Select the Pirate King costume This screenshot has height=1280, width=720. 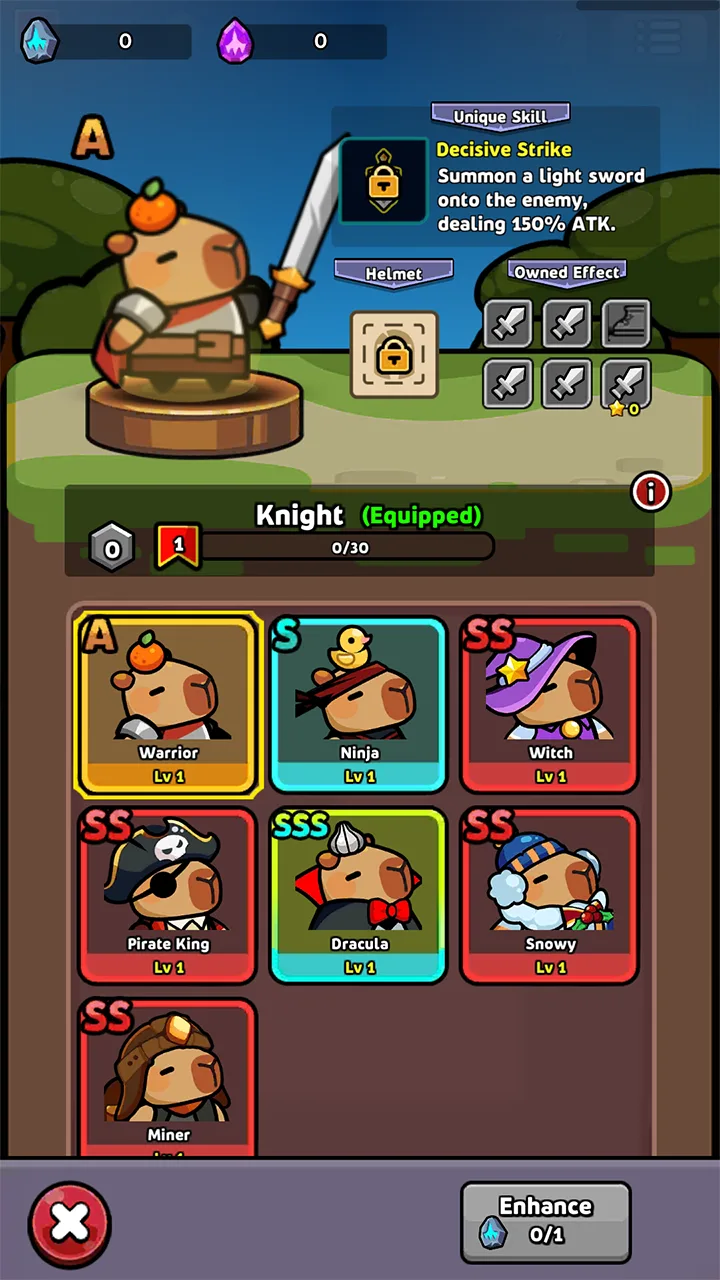tap(168, 895)
